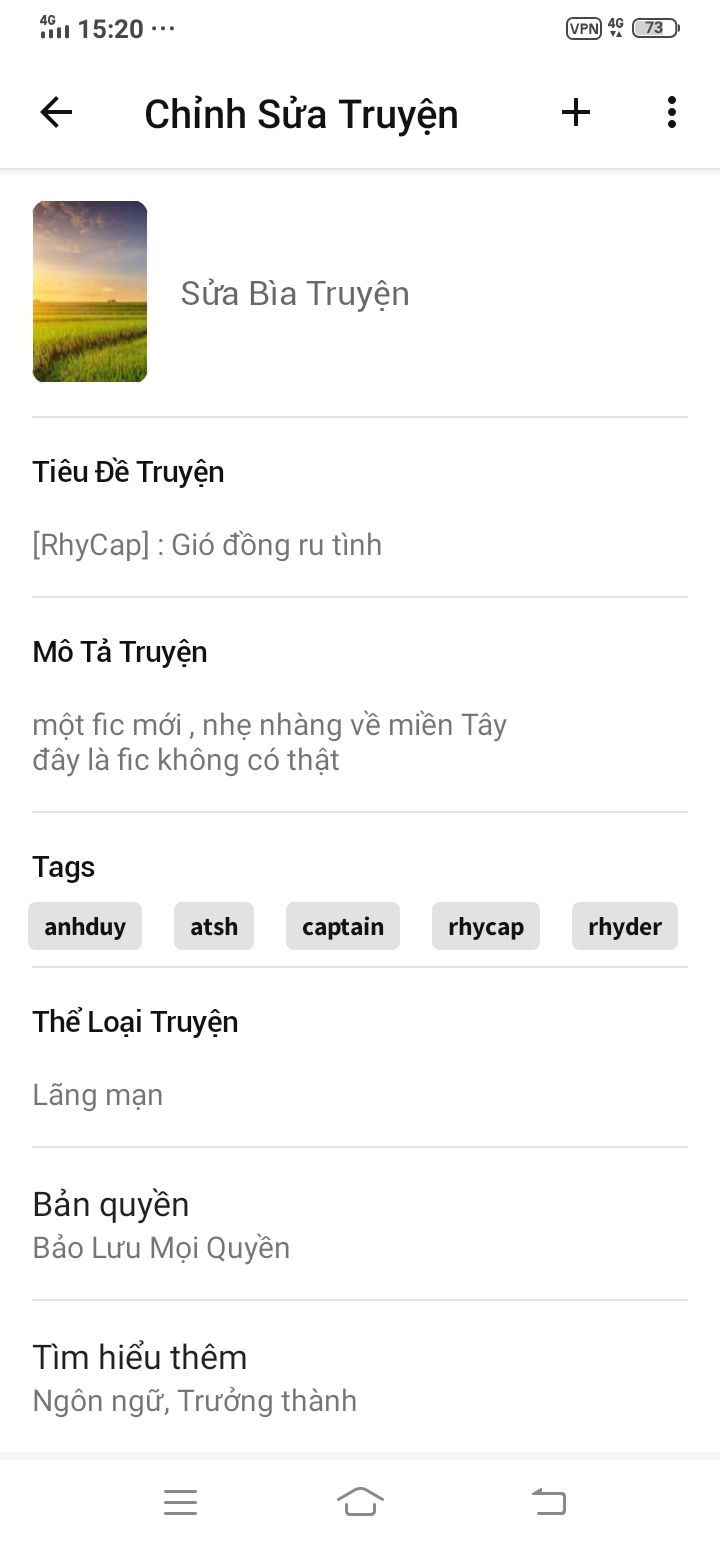Select Sửa Bìa Truyện to change cover
The image size is (720, 1544).
pyautogui.click(x=295, y=294)
